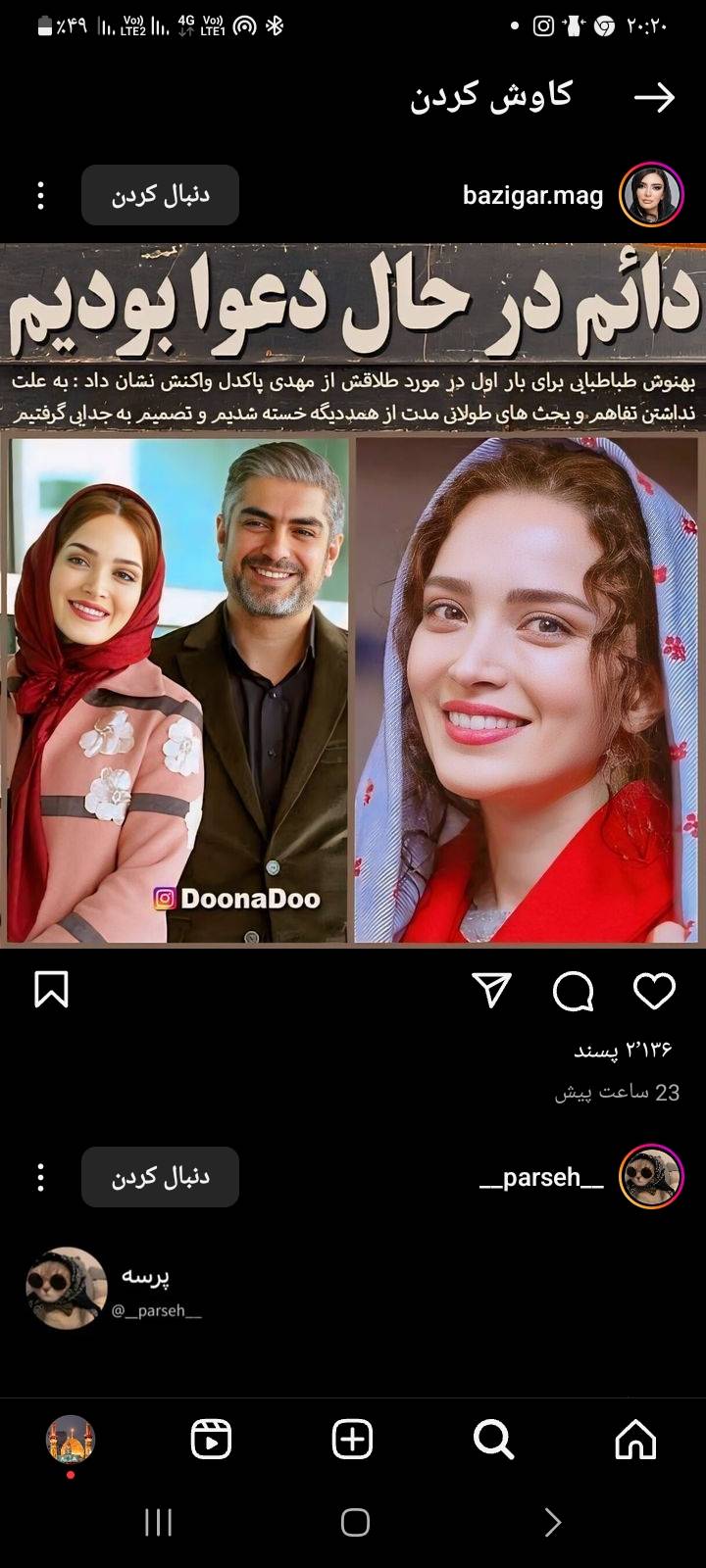
Task: Comment on the bazigar.mag post
Action: point(573,991)
